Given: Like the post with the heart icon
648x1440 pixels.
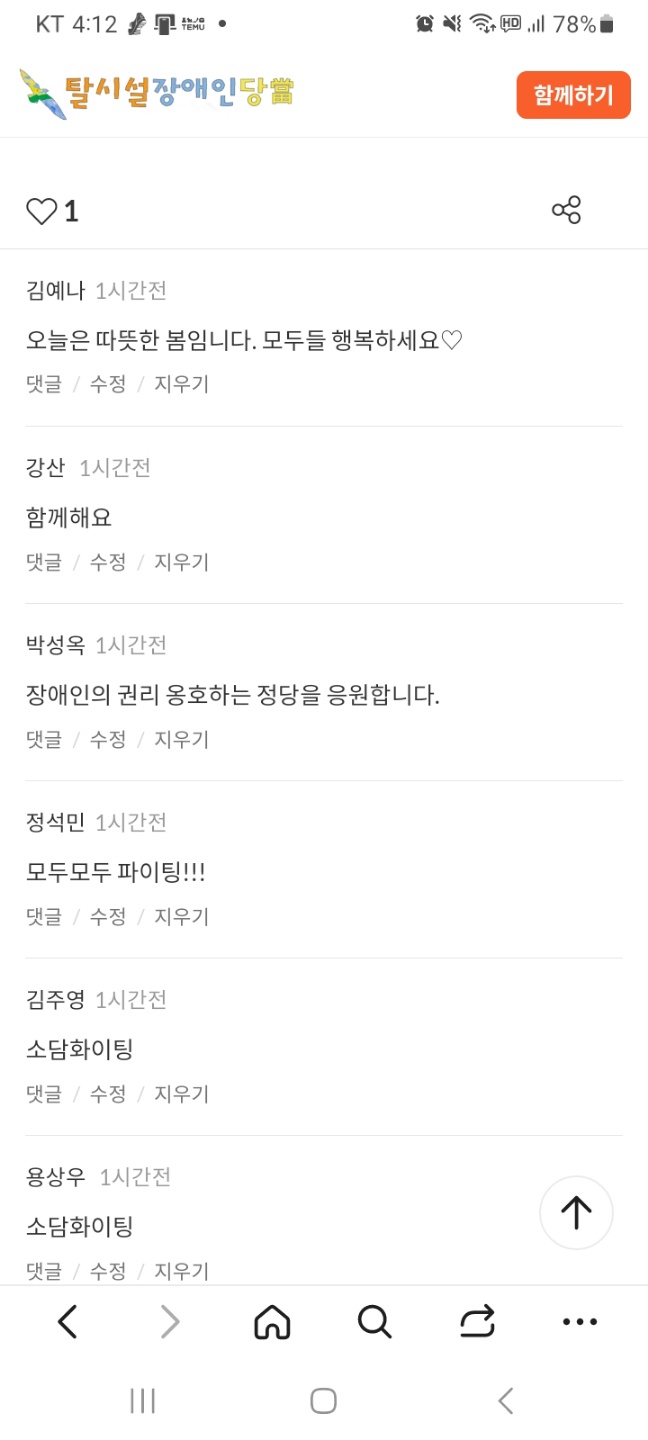Looking at the screenshot, I should 42,211.
